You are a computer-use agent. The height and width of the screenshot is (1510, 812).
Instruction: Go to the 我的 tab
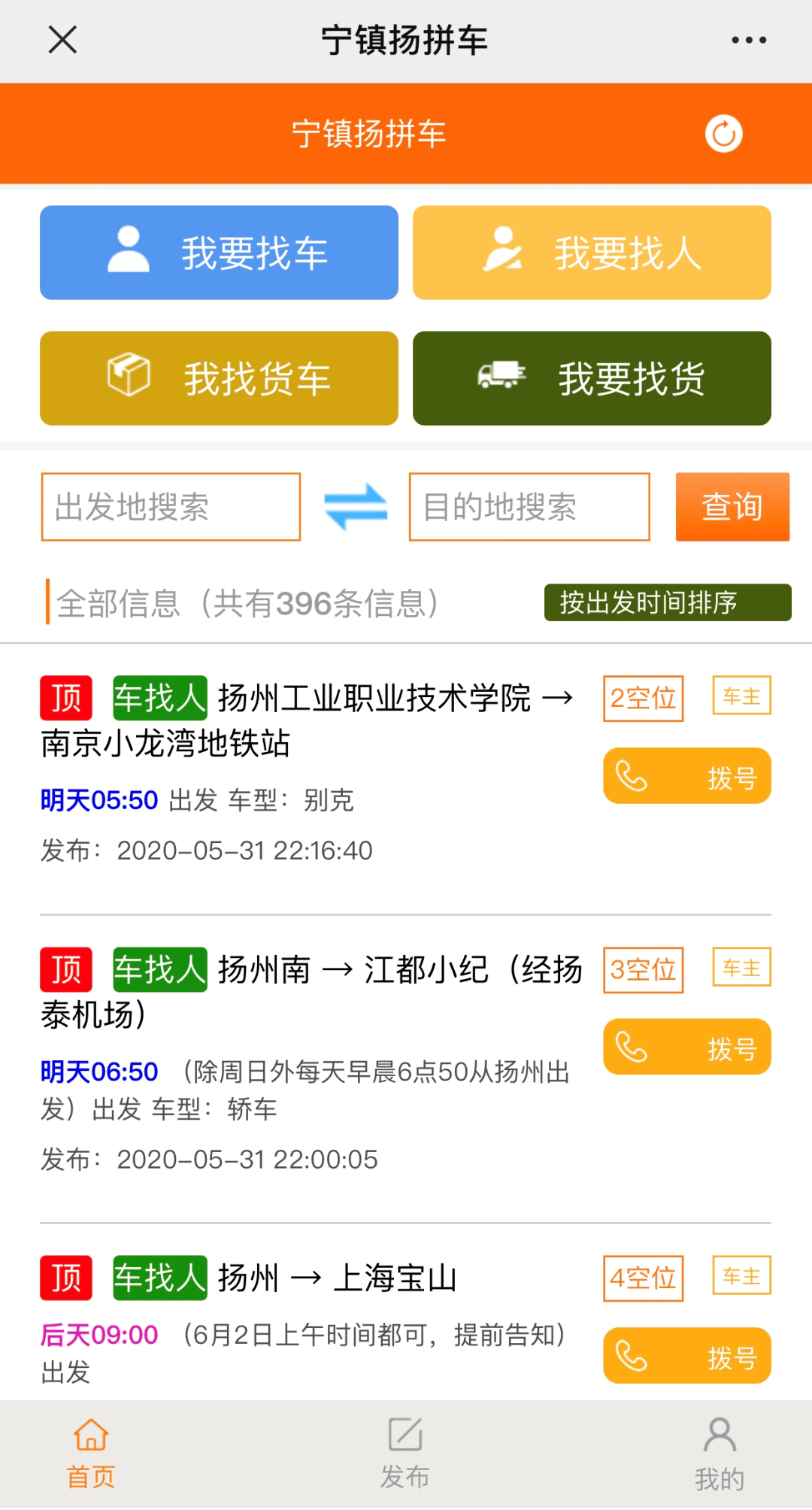pyautogui.click(x=720, y=1454)
